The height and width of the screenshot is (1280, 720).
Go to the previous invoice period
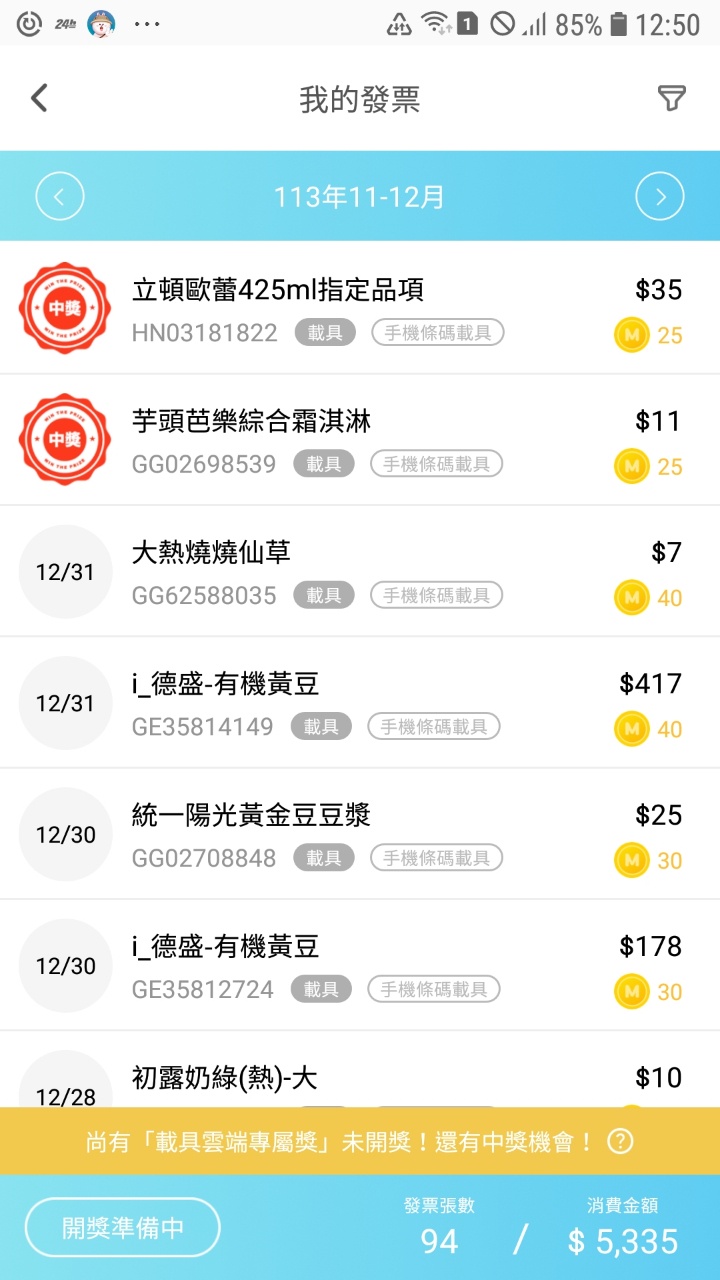[x=60, y=197]
